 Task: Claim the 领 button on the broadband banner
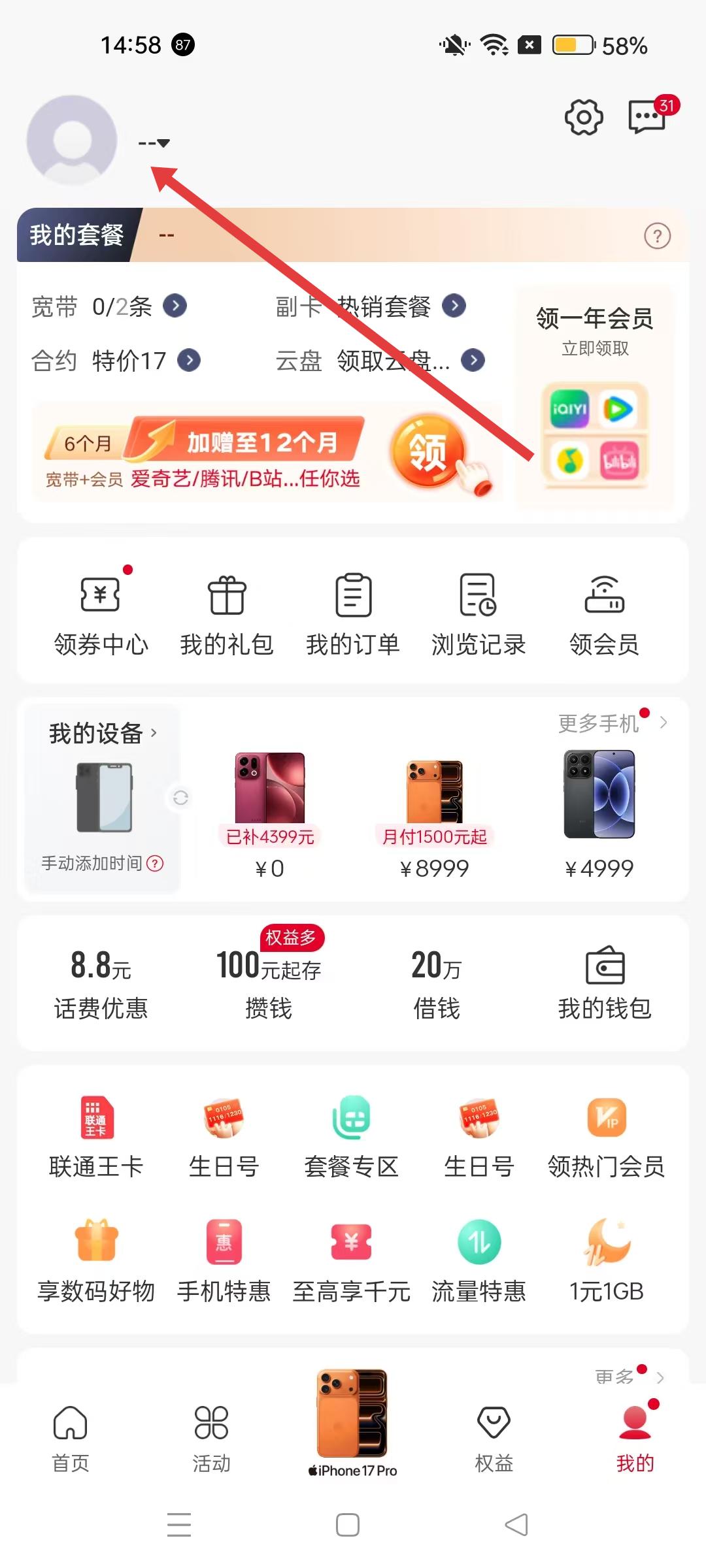428,451
